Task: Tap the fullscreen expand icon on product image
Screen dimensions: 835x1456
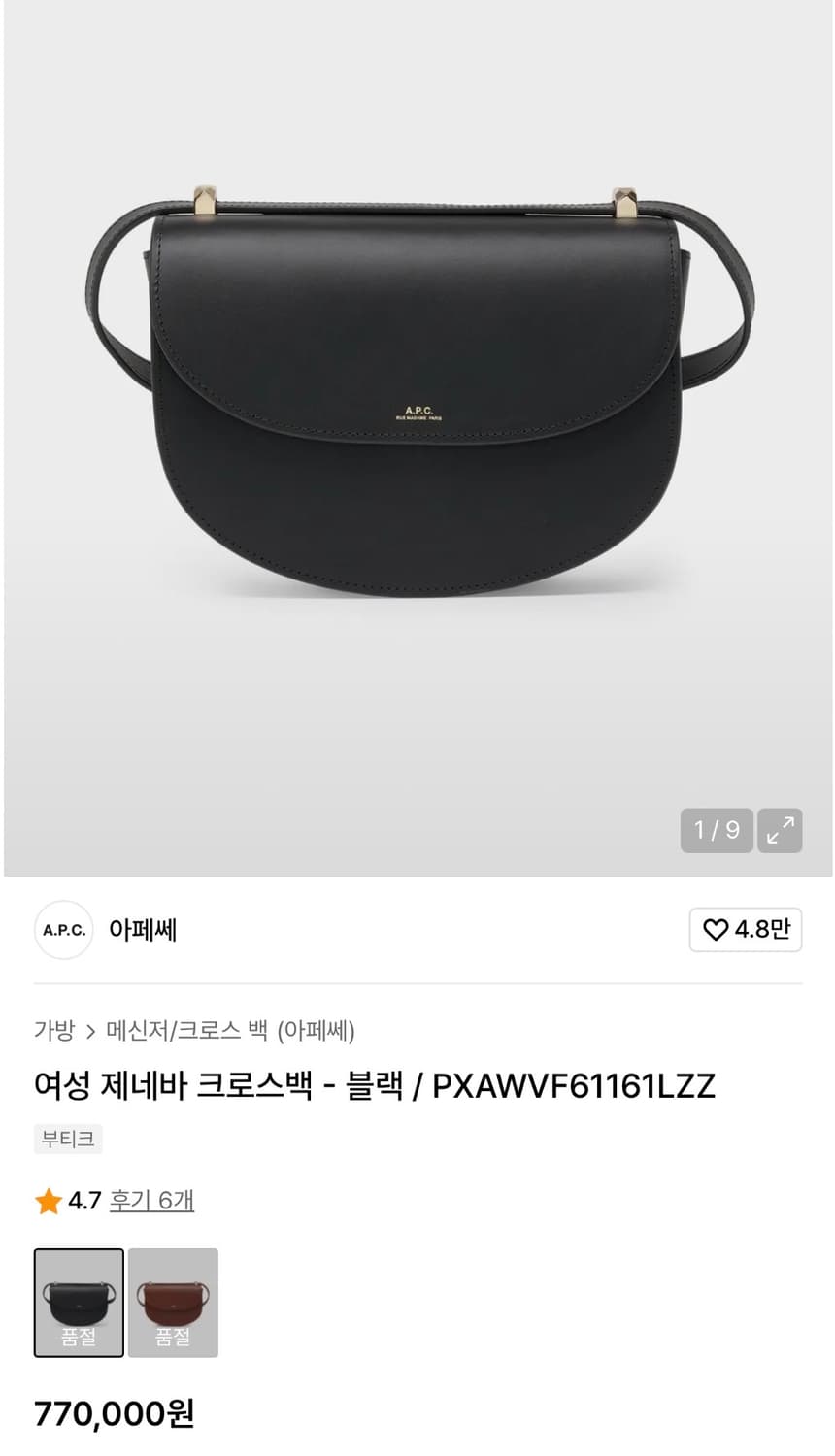Action: coord(780,830)
